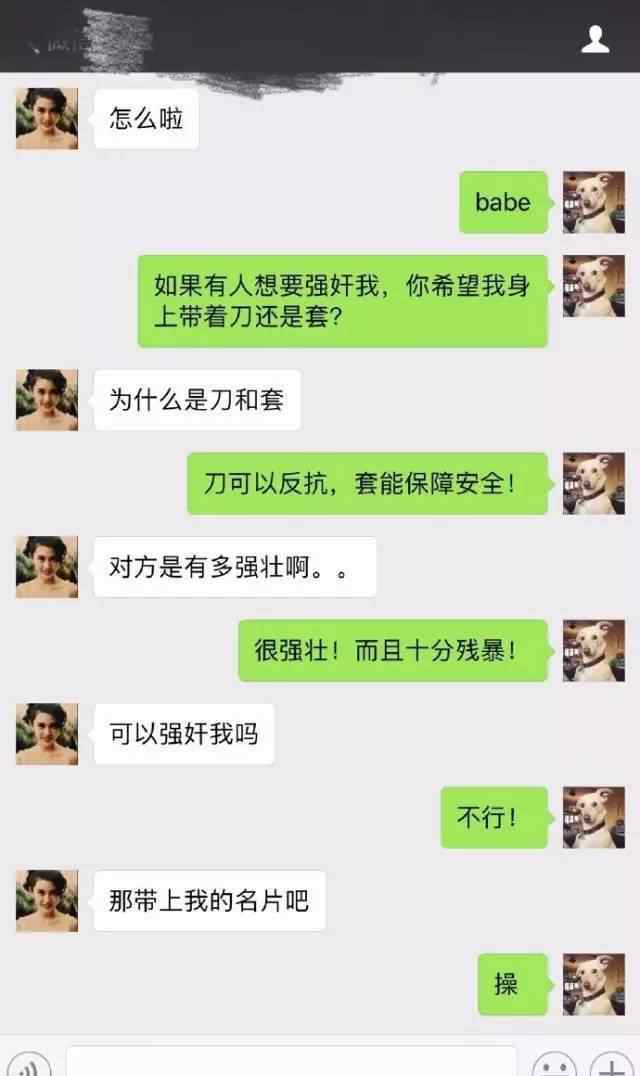Tap the dog avatar beside the babe message
640x1076 pixels.
pos(593,202)
